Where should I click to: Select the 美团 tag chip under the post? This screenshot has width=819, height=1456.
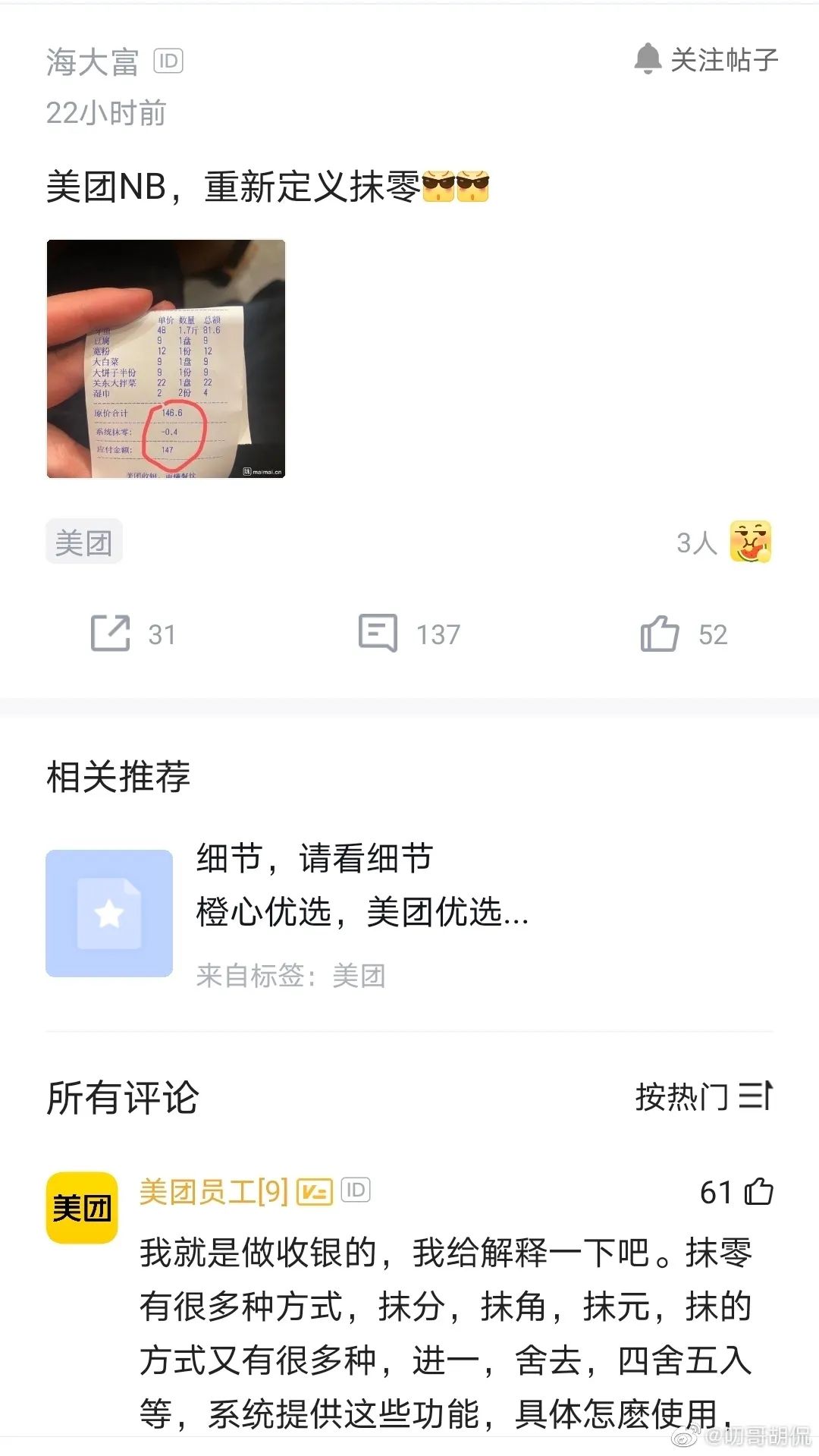click(x=83, y=542)
